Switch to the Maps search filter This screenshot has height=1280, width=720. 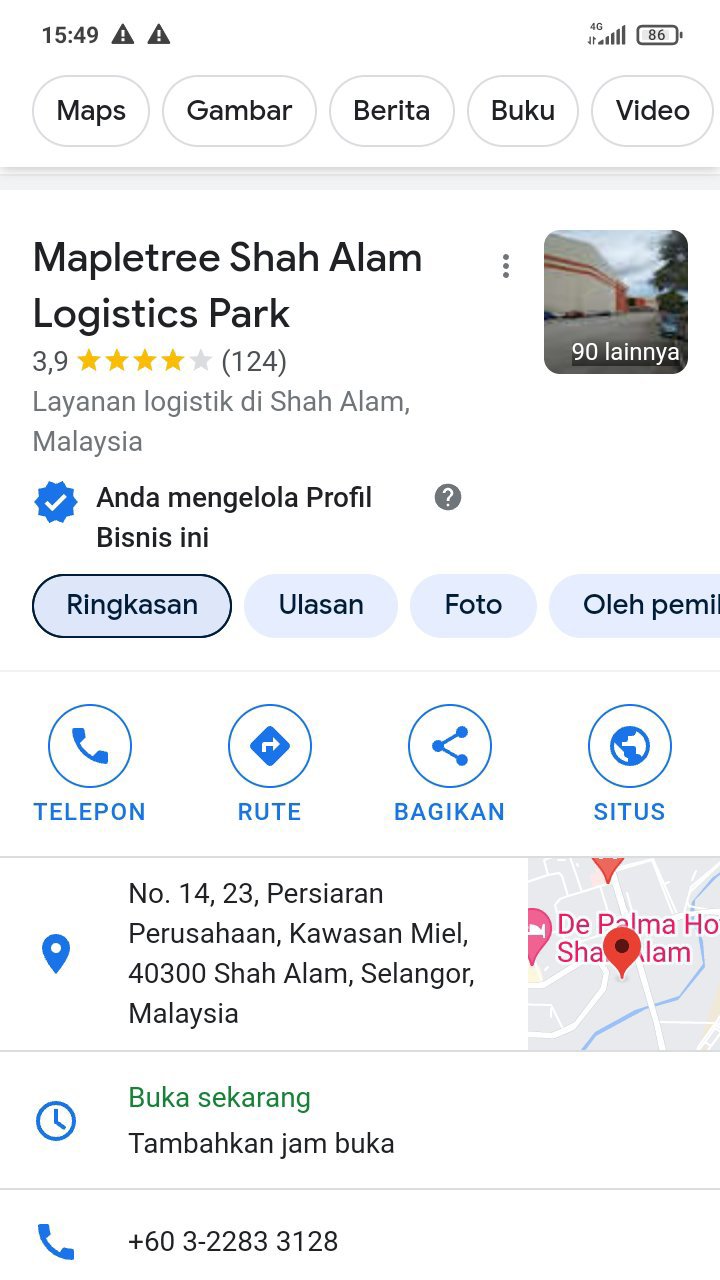click(91, 111)
